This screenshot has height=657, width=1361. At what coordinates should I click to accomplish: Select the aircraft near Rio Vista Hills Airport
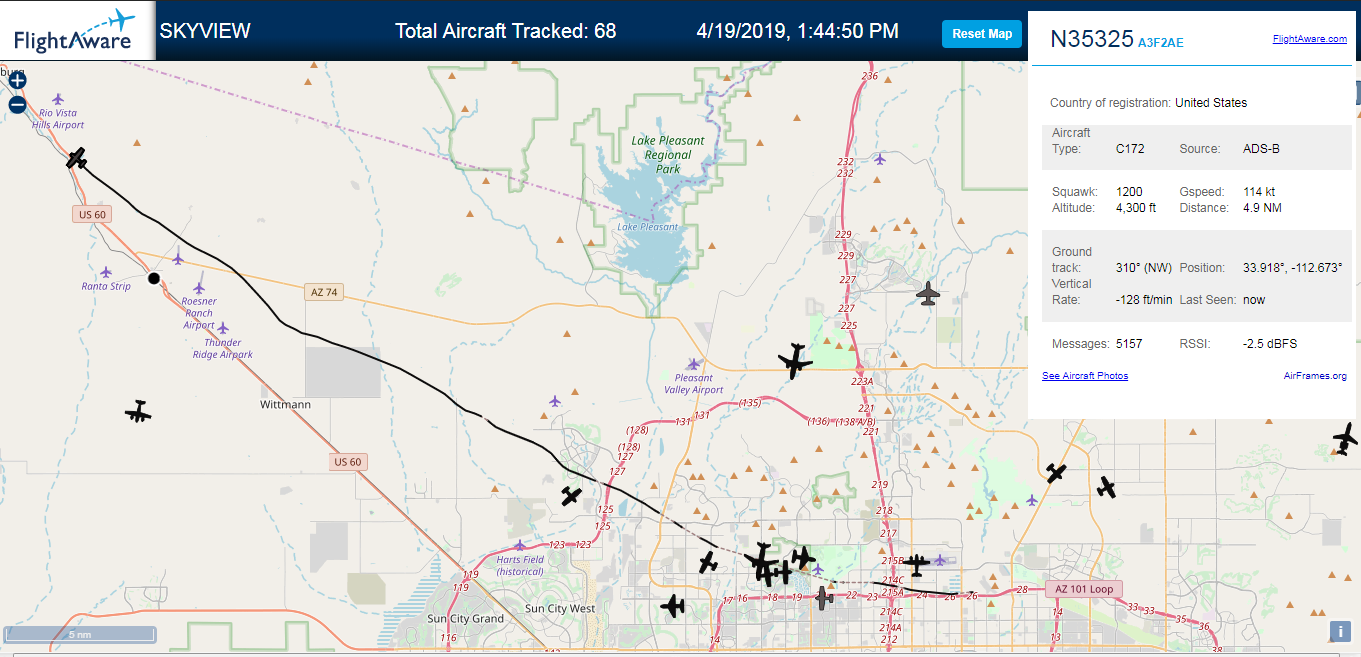click(77, 158)
